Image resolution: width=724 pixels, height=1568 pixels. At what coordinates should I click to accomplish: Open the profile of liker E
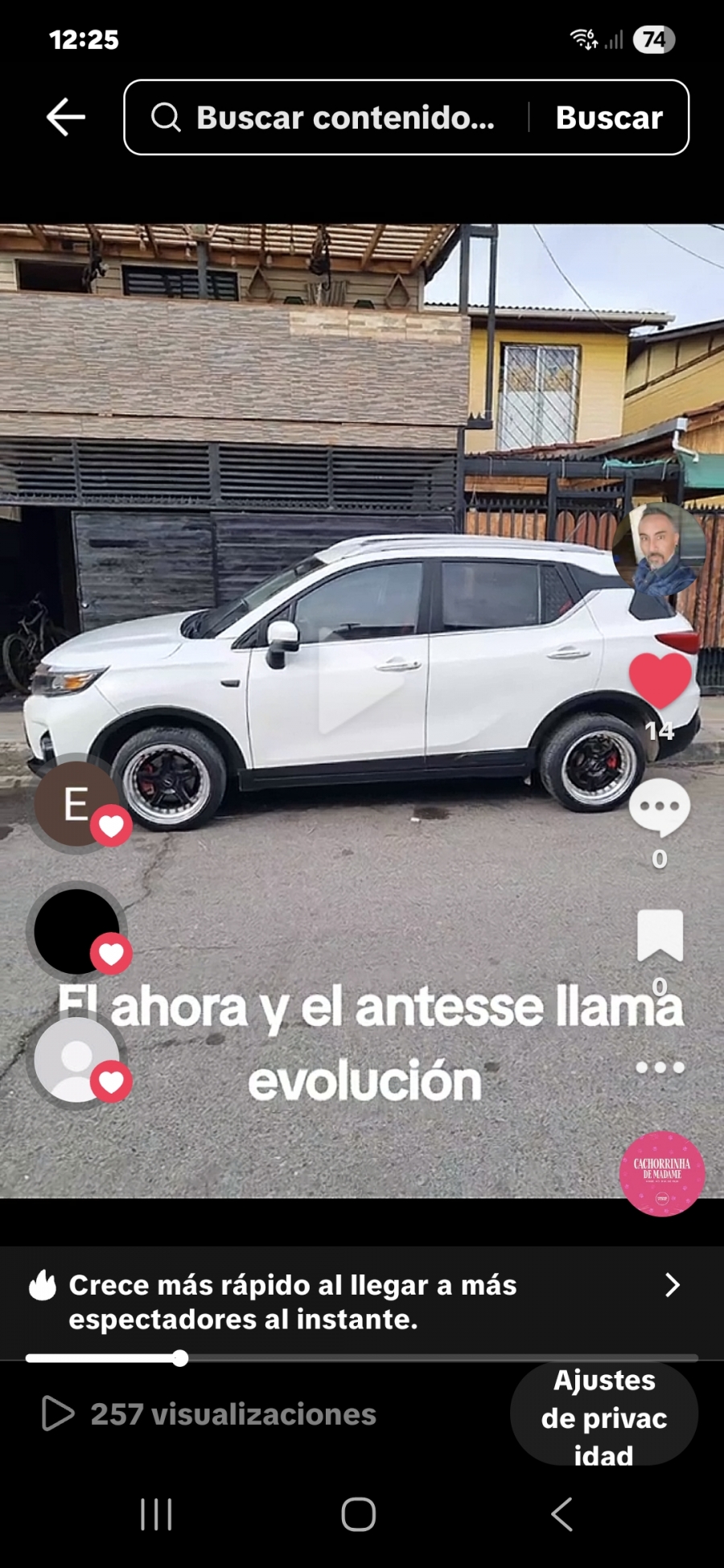click(76, 804)
